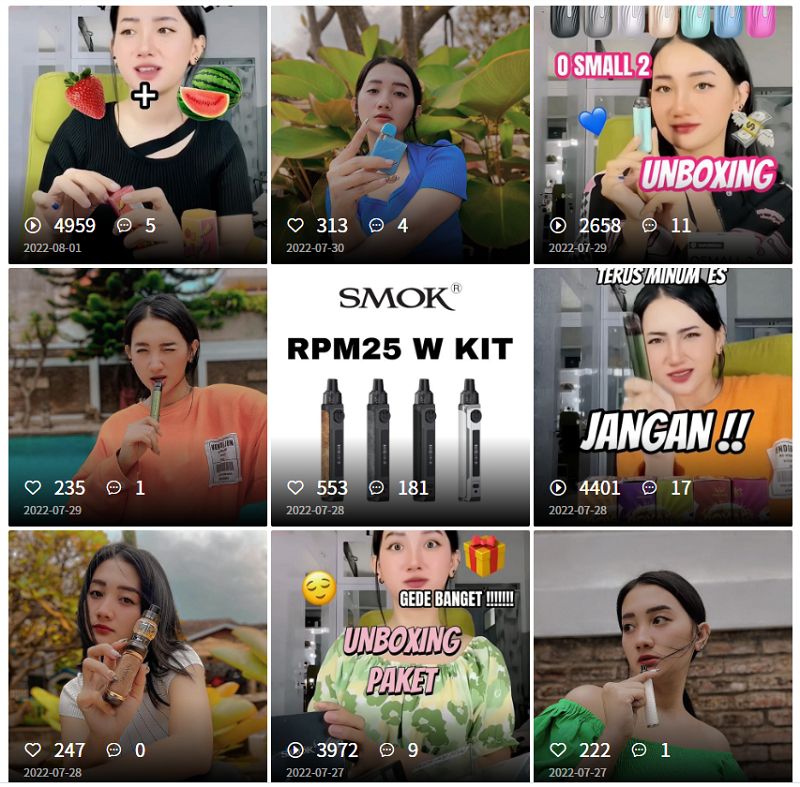The width and height of the screenshot is (800, 787).
Task: Play the JANGAN !! video
Action: point(662,396)
